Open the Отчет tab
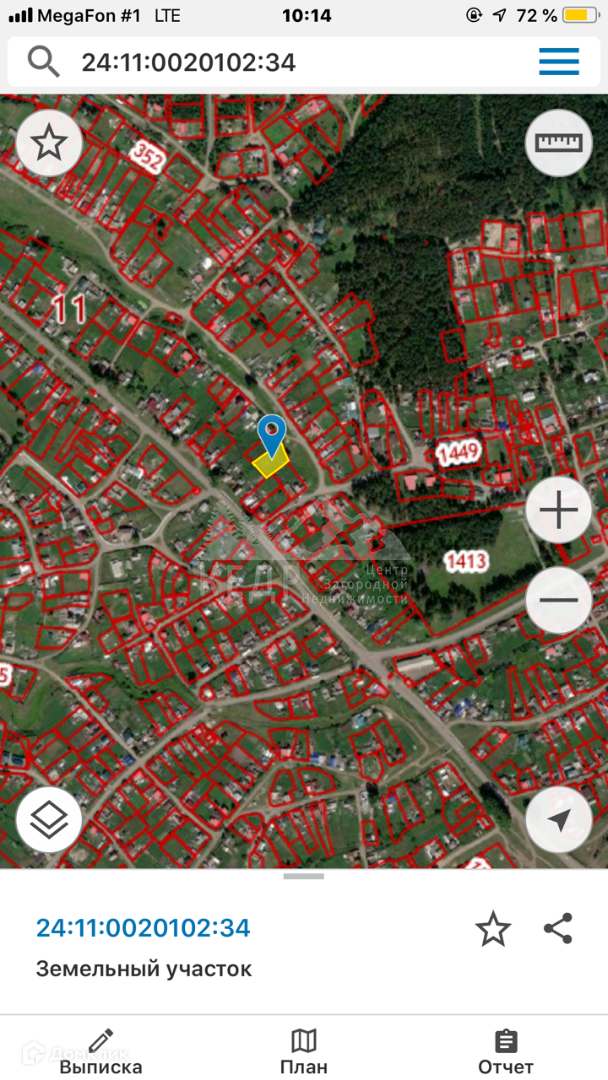Viewport: 608px width, 1080px height. [506, 1052]
